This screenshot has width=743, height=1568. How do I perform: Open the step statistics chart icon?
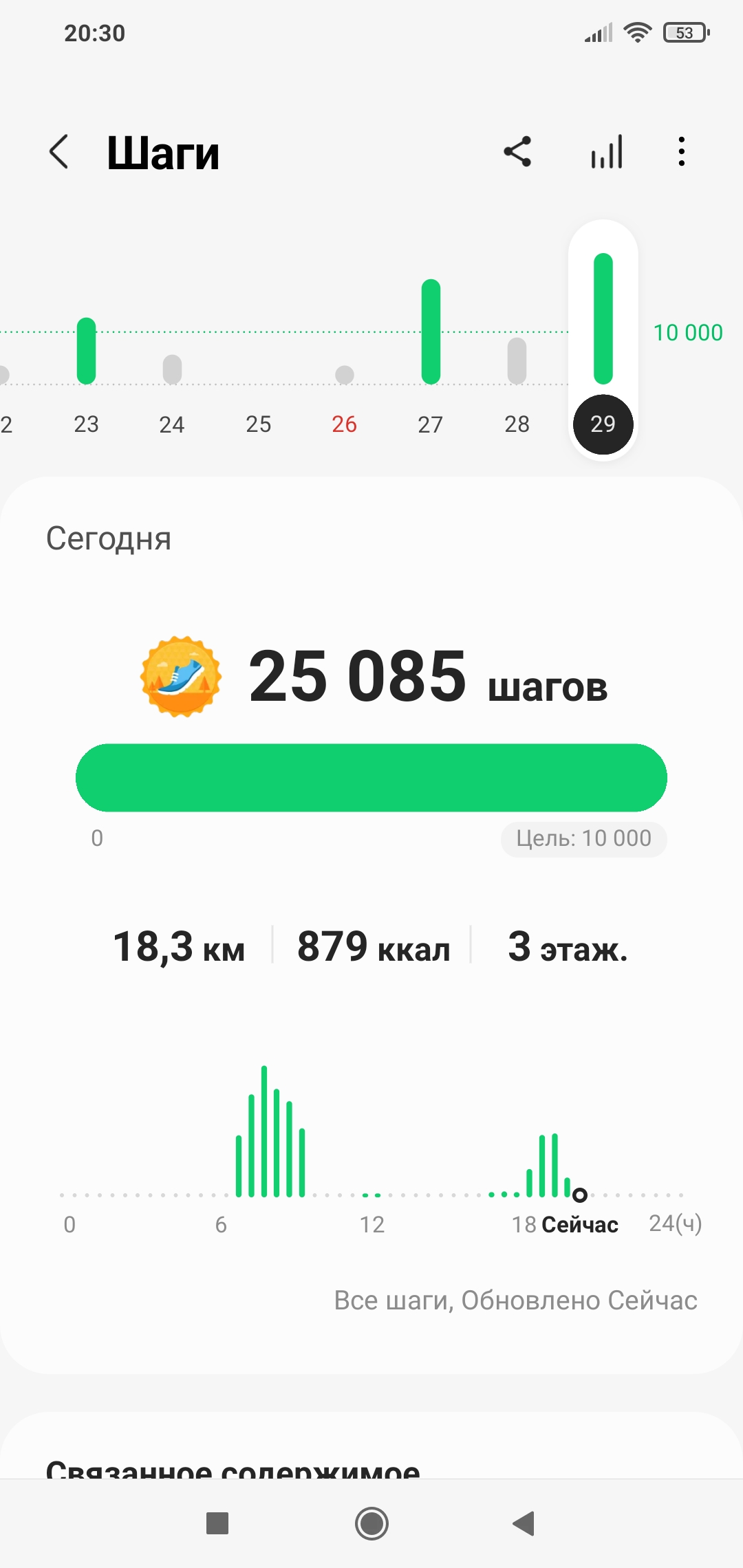[607, 152]
